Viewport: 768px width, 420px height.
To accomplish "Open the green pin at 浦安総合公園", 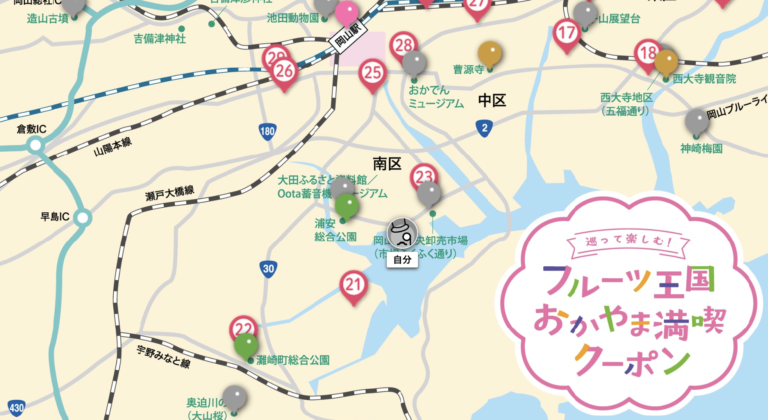I will (347, 206).
